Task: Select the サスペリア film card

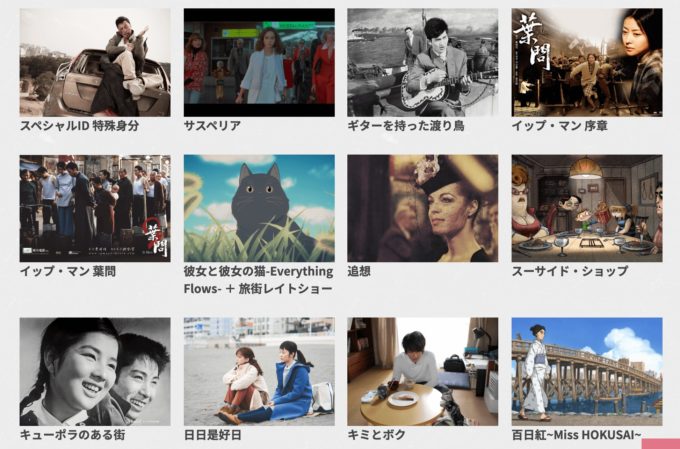Action: 259,63
